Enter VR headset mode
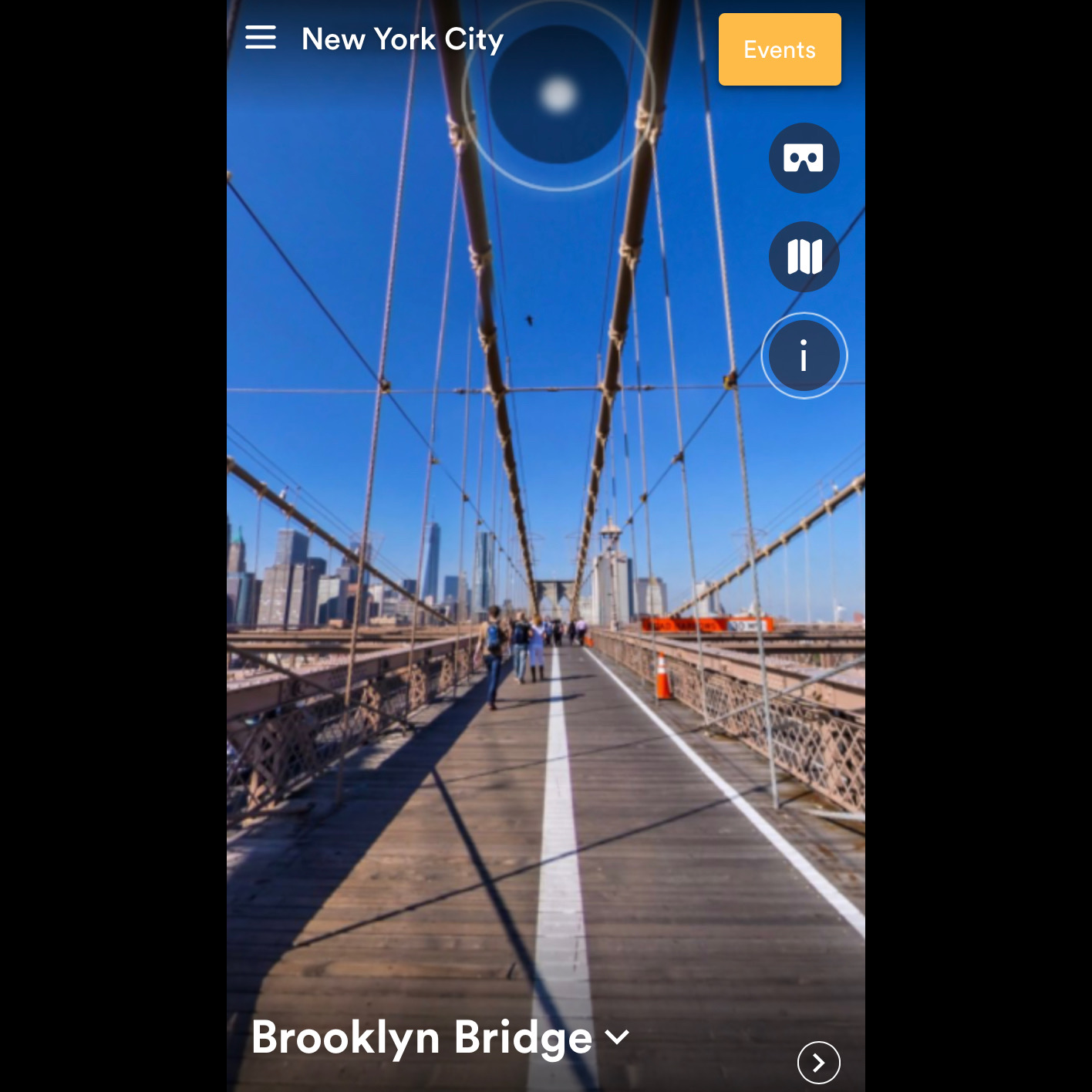 [804, 158]
